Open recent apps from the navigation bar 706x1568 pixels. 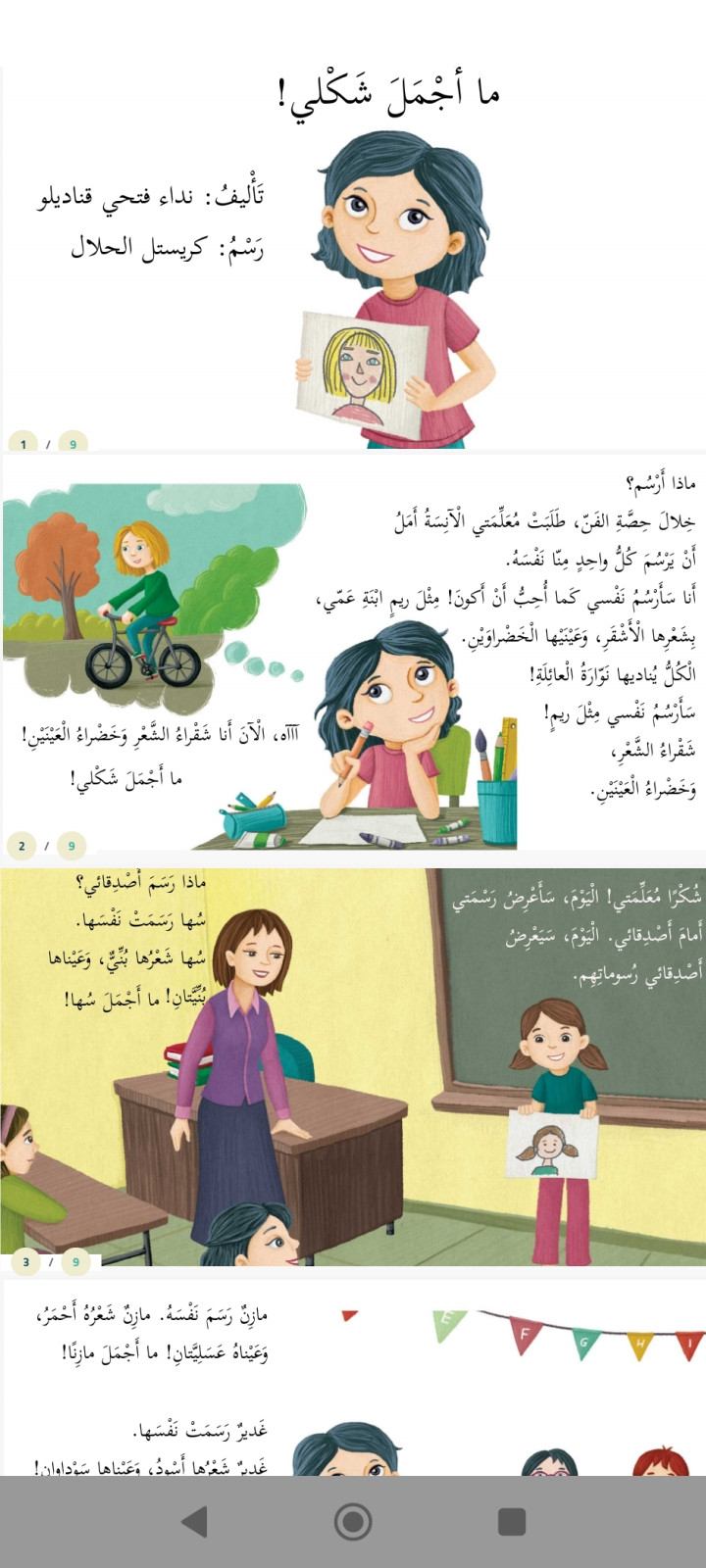512,1521
